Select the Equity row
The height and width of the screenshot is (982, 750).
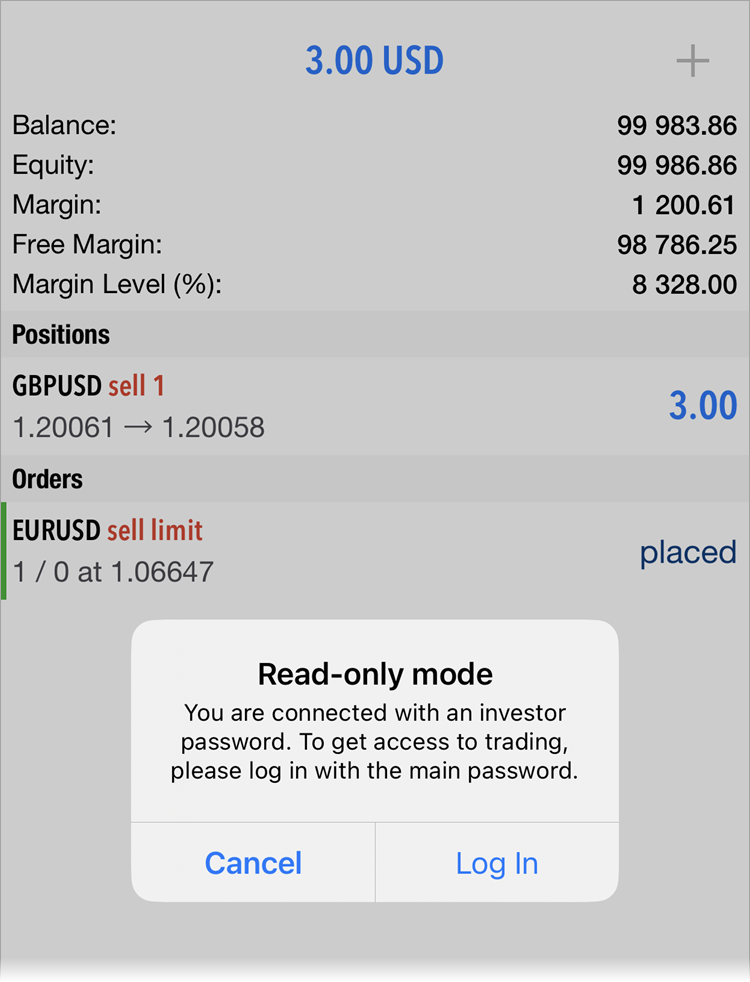coord(375,165)
